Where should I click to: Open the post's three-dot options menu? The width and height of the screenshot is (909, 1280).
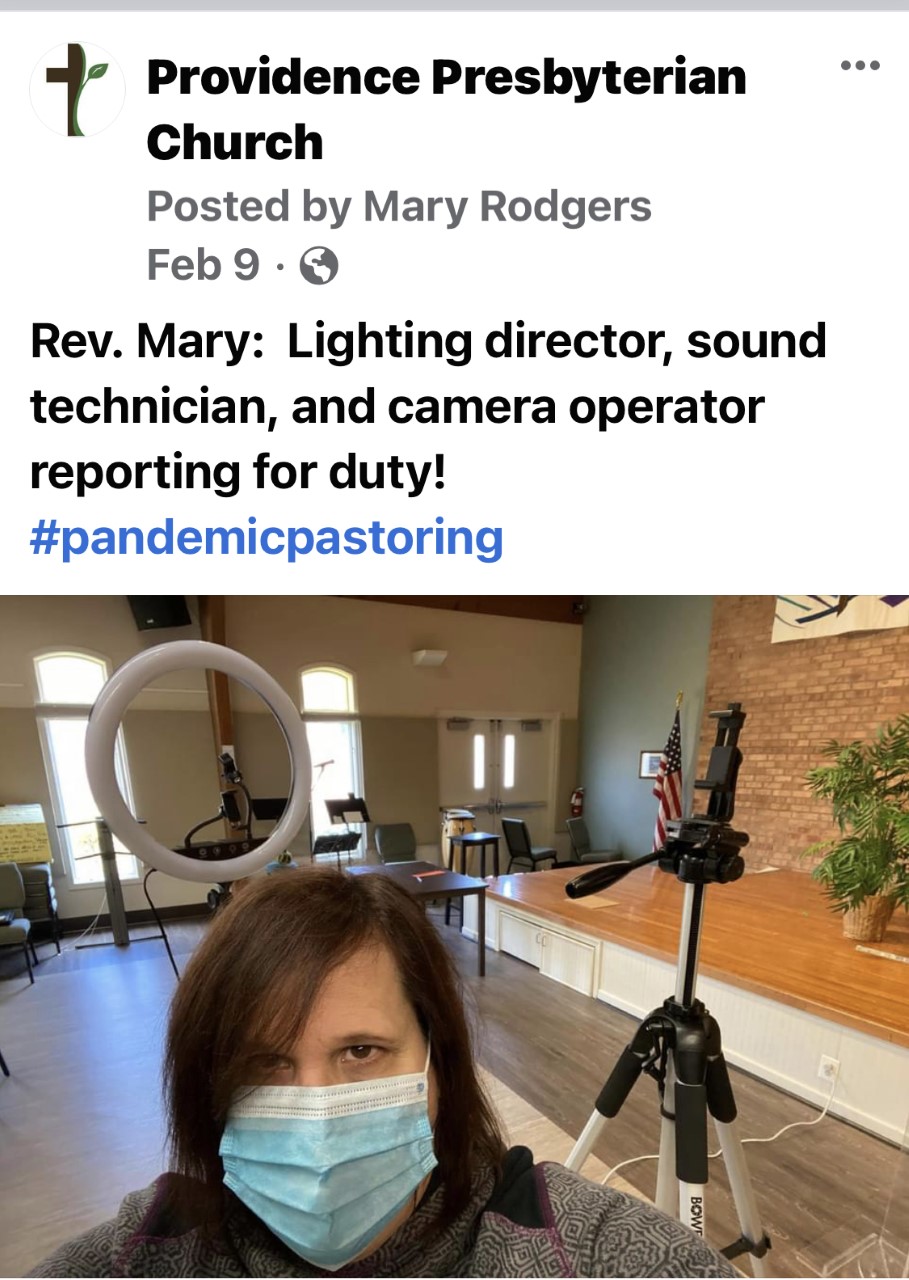pyautogui.click(x=859, y=67)
